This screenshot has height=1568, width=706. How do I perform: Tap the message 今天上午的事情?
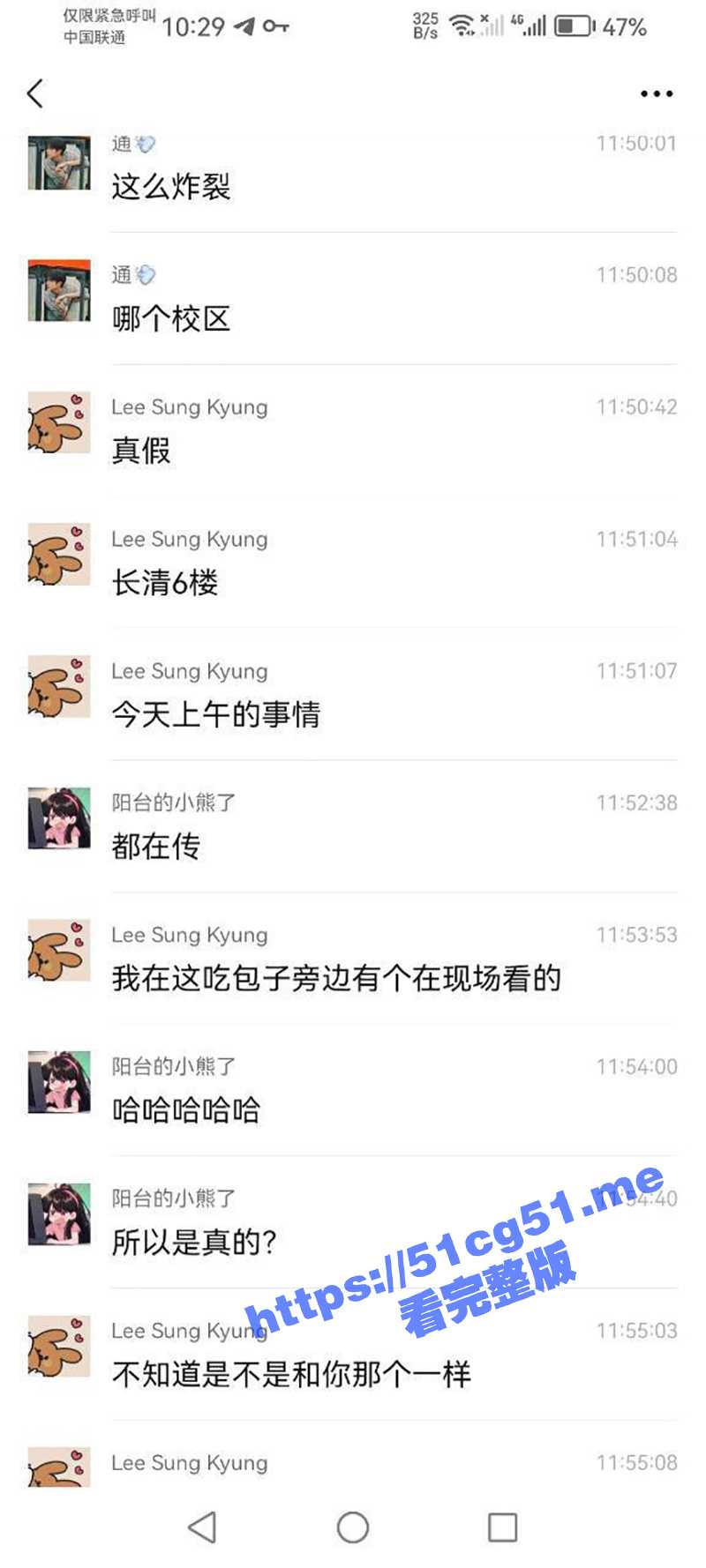point(216,714)
